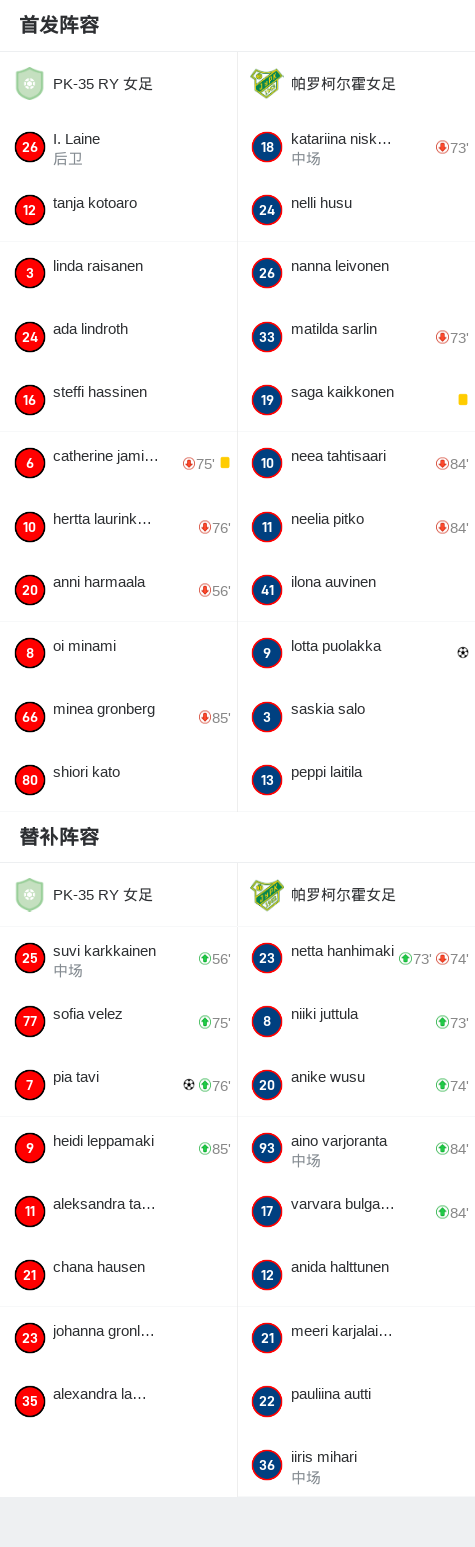View goalscorer lotta puolakka
The height and width of the screenshot is (1547, 475).
pos(356,653)
